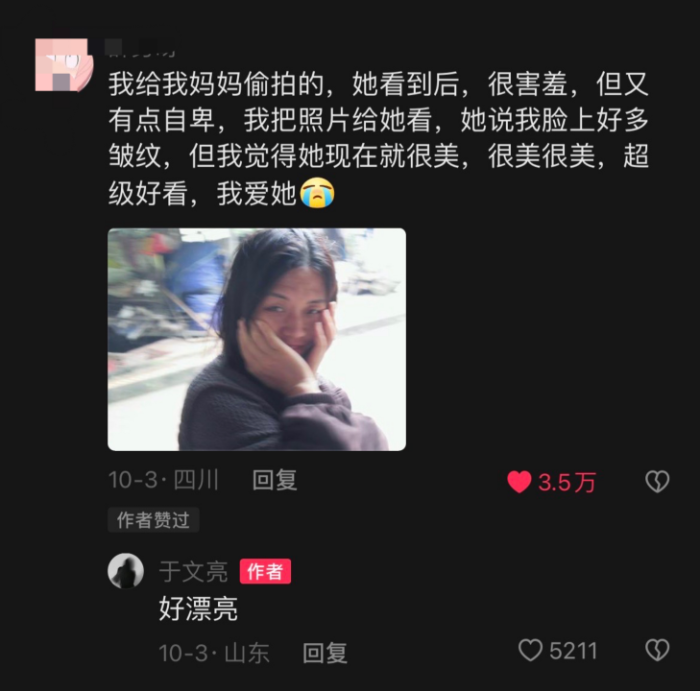Open the username 于文亮

(193, 572)
